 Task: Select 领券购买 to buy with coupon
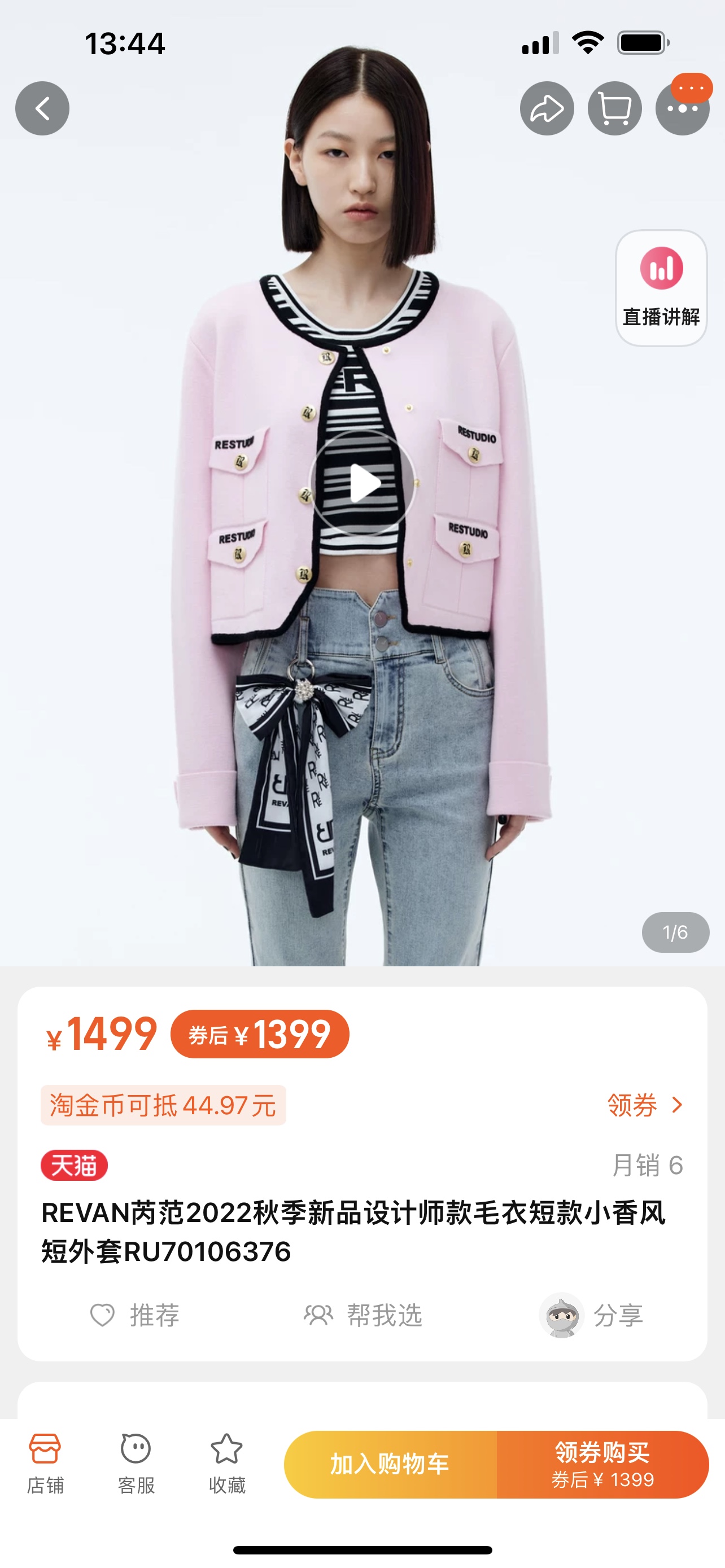click(602, 1464)
